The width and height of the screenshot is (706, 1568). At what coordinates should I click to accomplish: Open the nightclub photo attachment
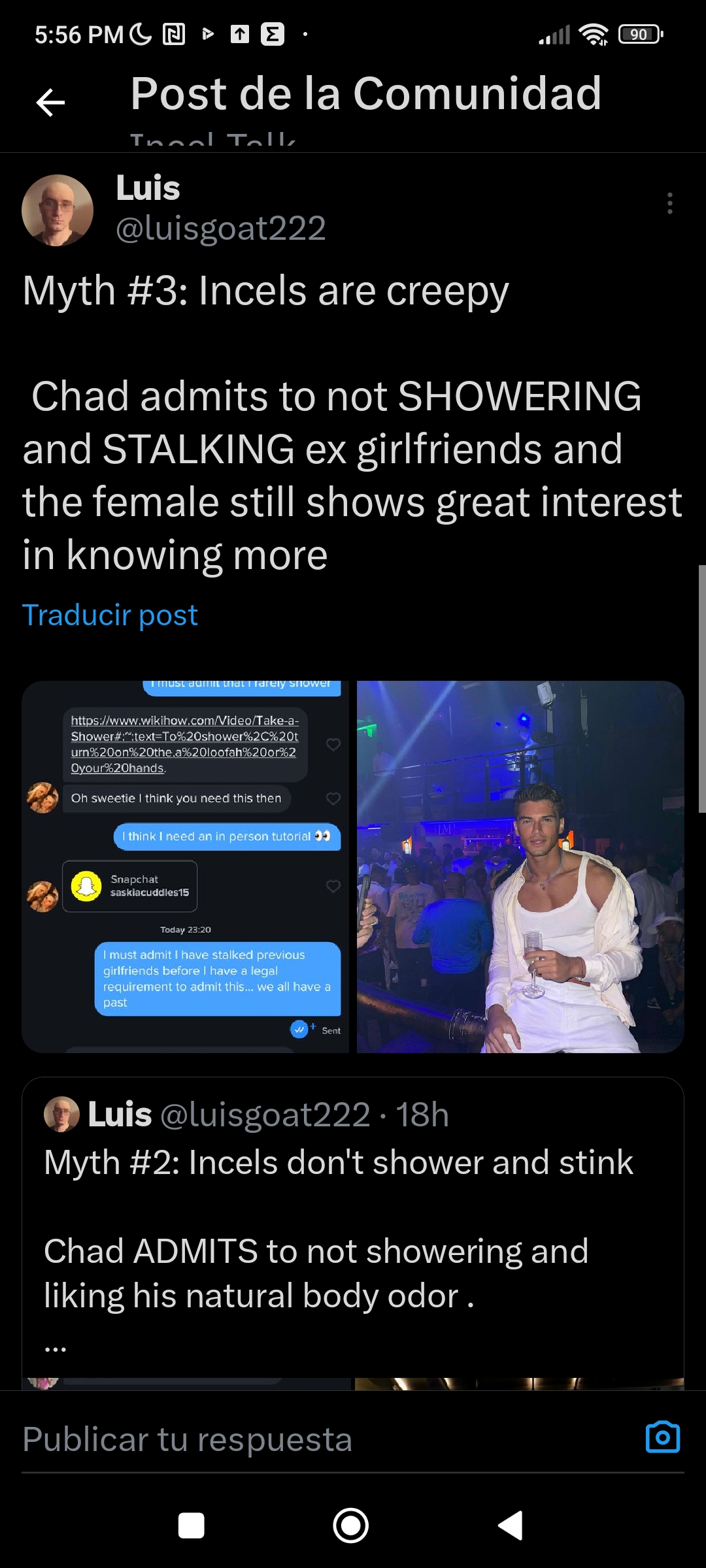click(520, 866)
